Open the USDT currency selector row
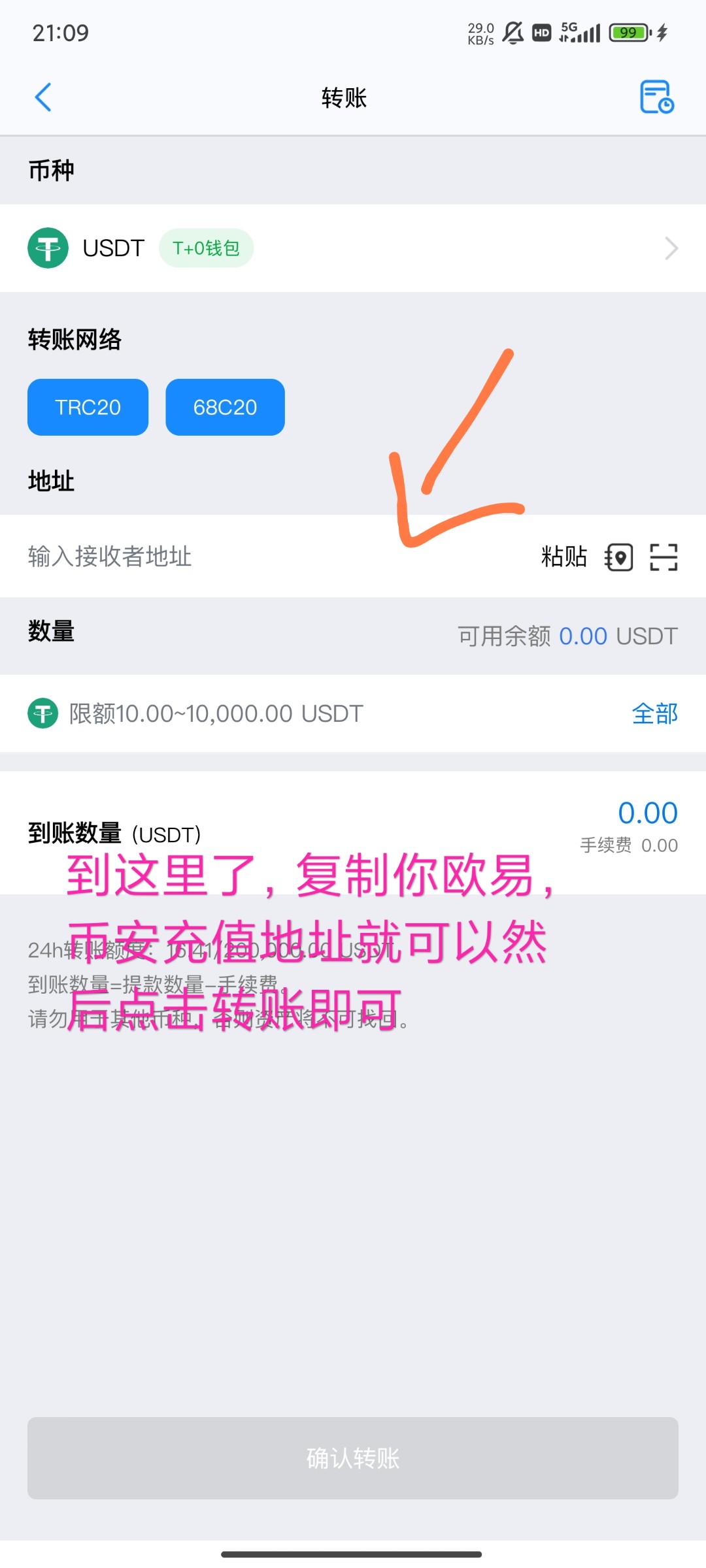The width and height of the screenshot is (706, 1568). coord(353,248)
